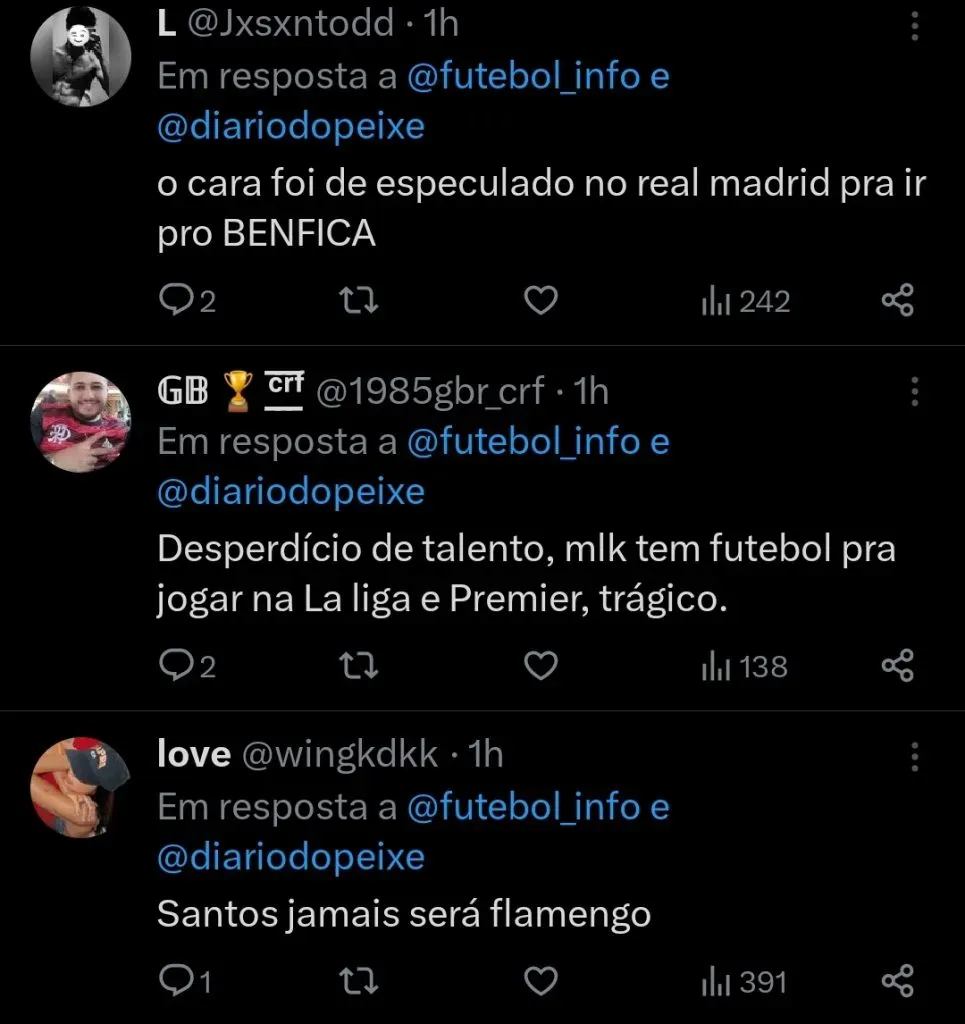Viewport: 965px width, 1024px height.
Task: Open @wingkdkk's profile picture
Action: coord(81,785)
